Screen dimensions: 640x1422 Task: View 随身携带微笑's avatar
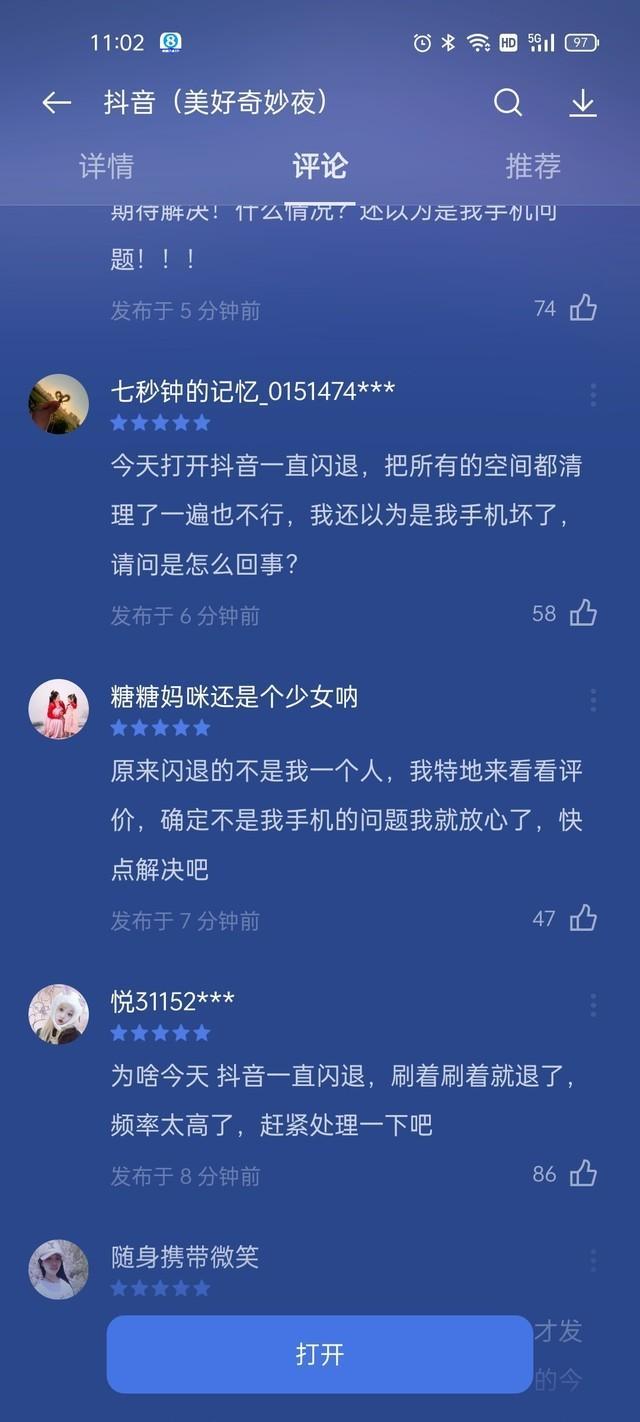click(x=59, y=1269)
